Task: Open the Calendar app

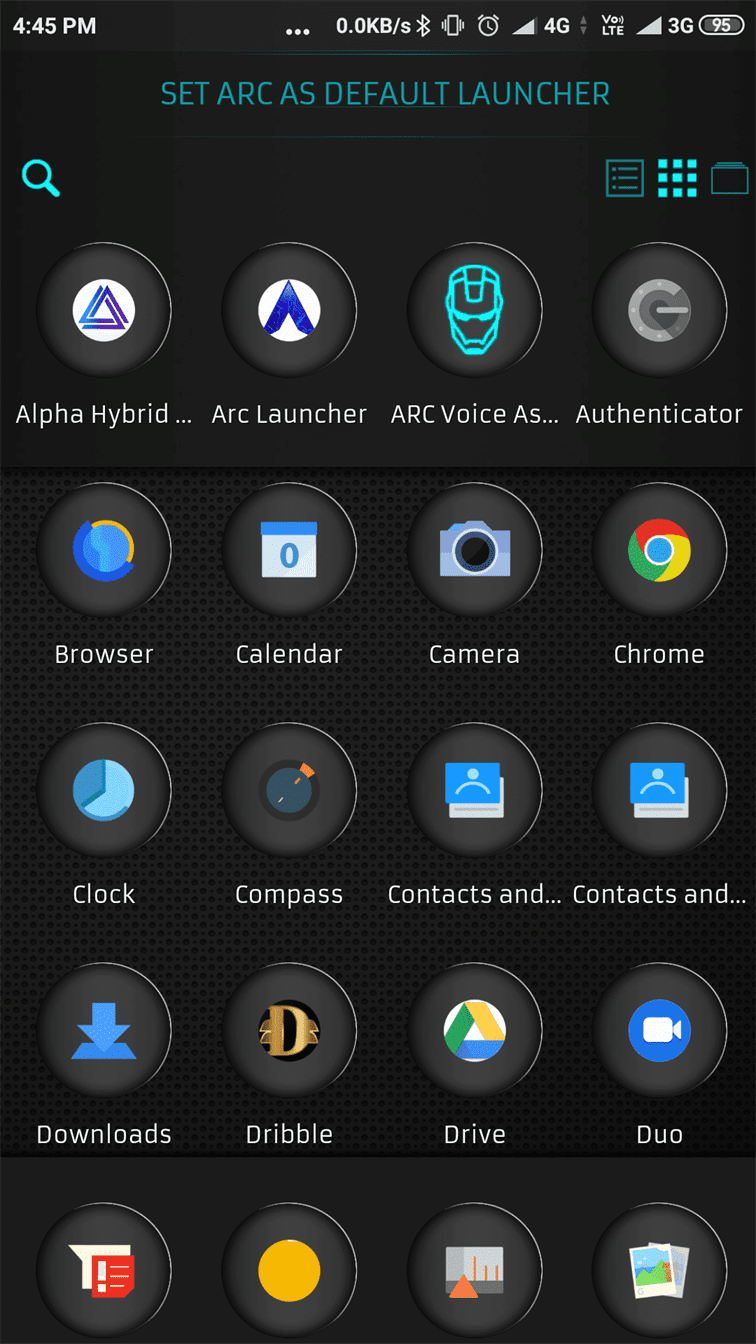Action: pos(289,550)
